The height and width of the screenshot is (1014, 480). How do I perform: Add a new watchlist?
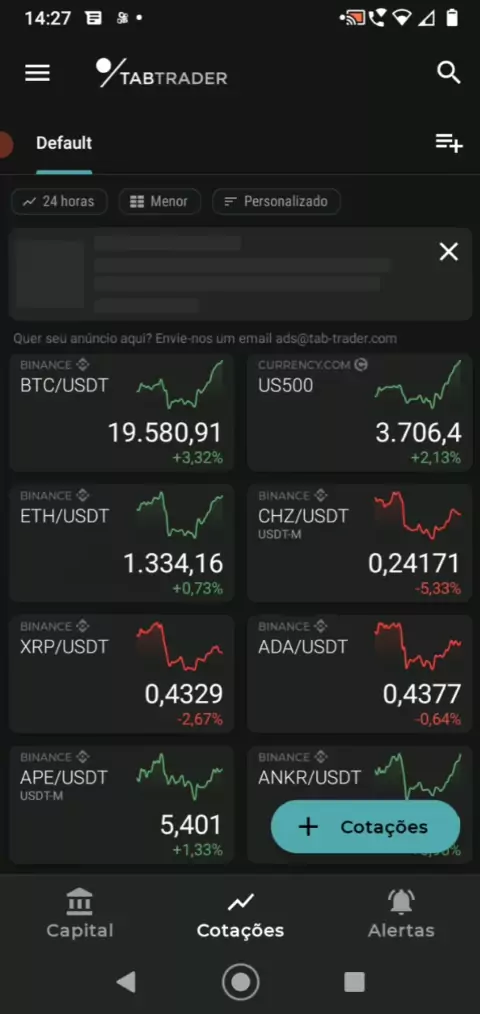[449, 143]
